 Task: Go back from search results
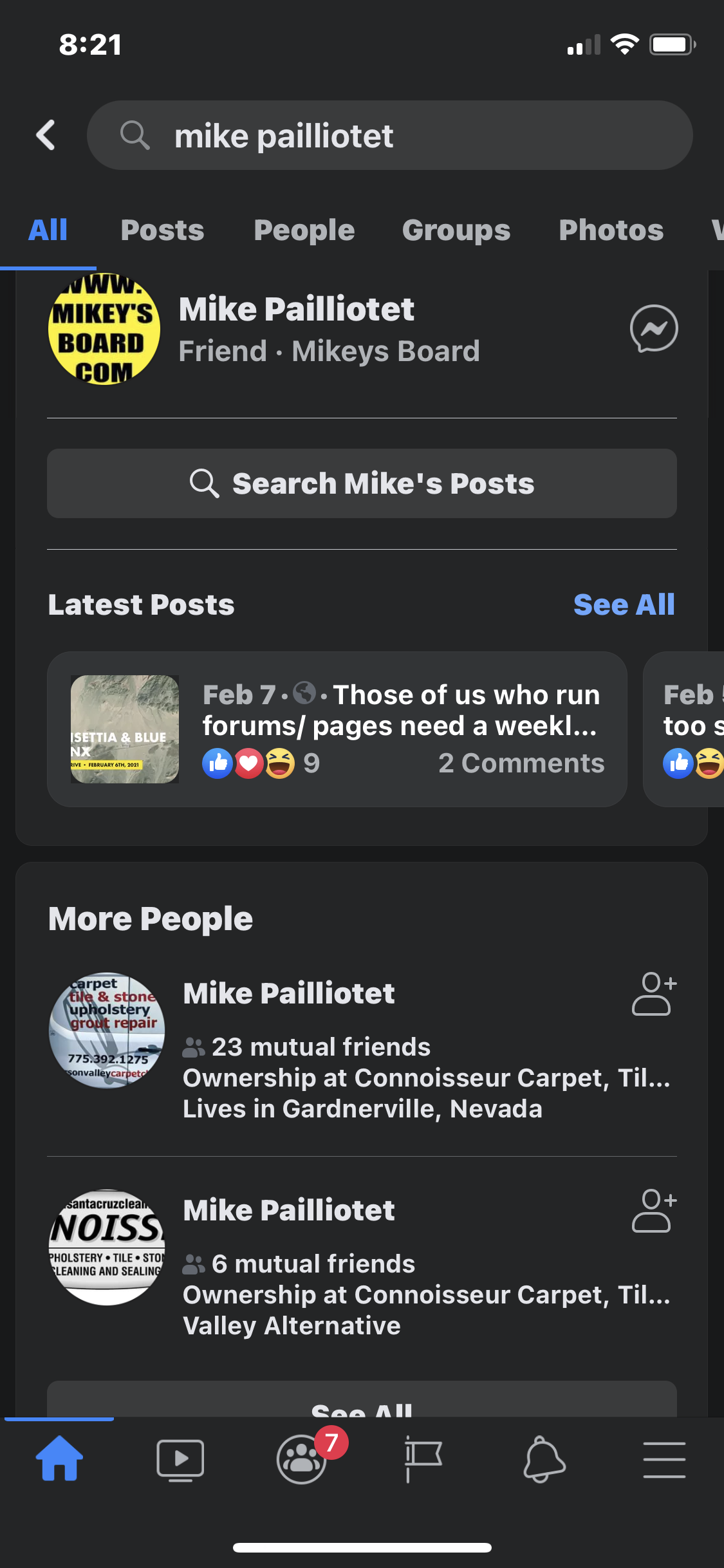[x=46, y=135]
